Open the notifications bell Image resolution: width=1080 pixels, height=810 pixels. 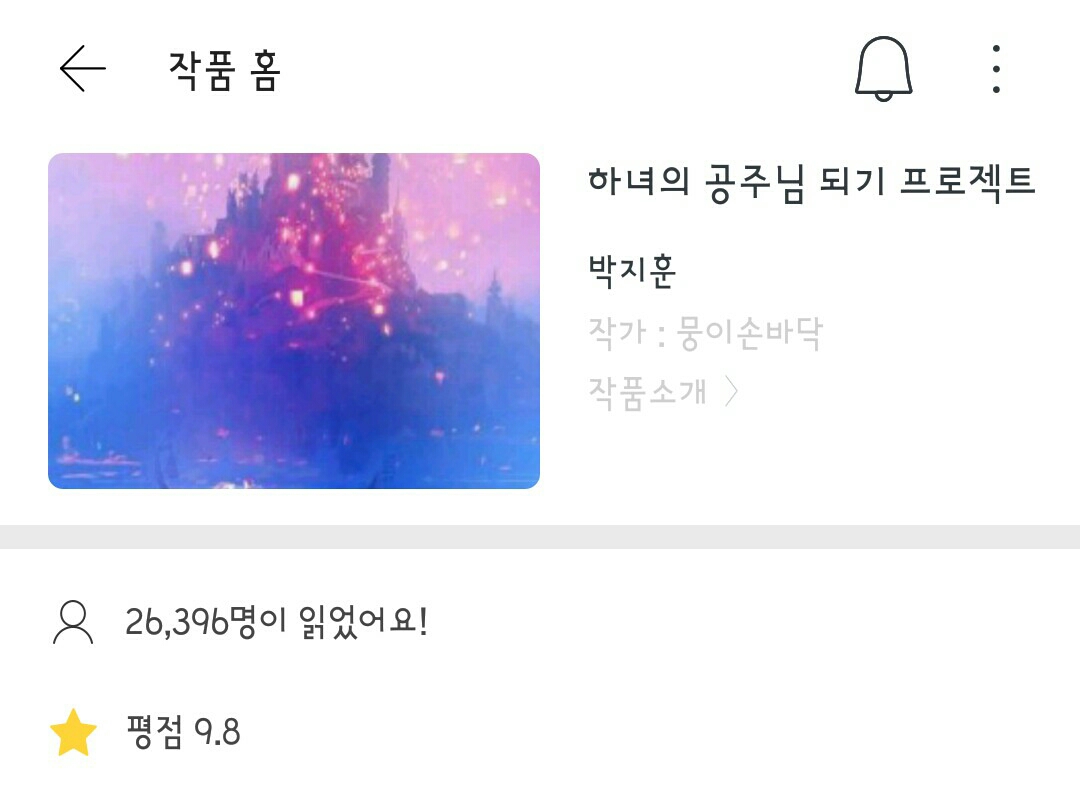coord(884,68)
